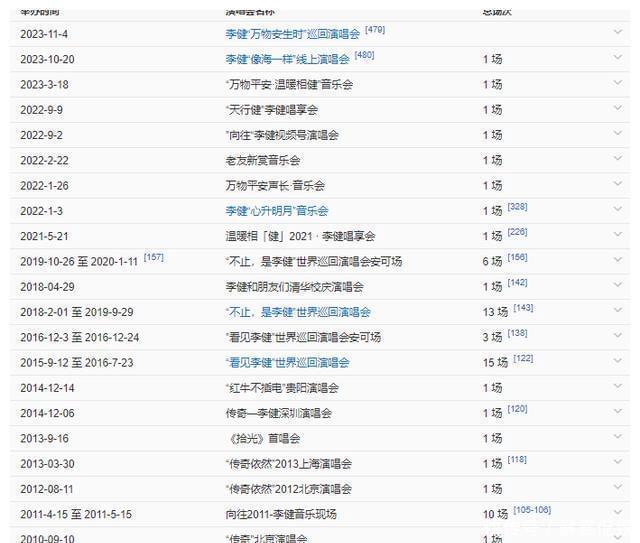The height and width of the screenshot is (543, 640).
Task: Expand the 2018-04-29 清华校庆演唱会 row chevron
Action: [618, 287]
